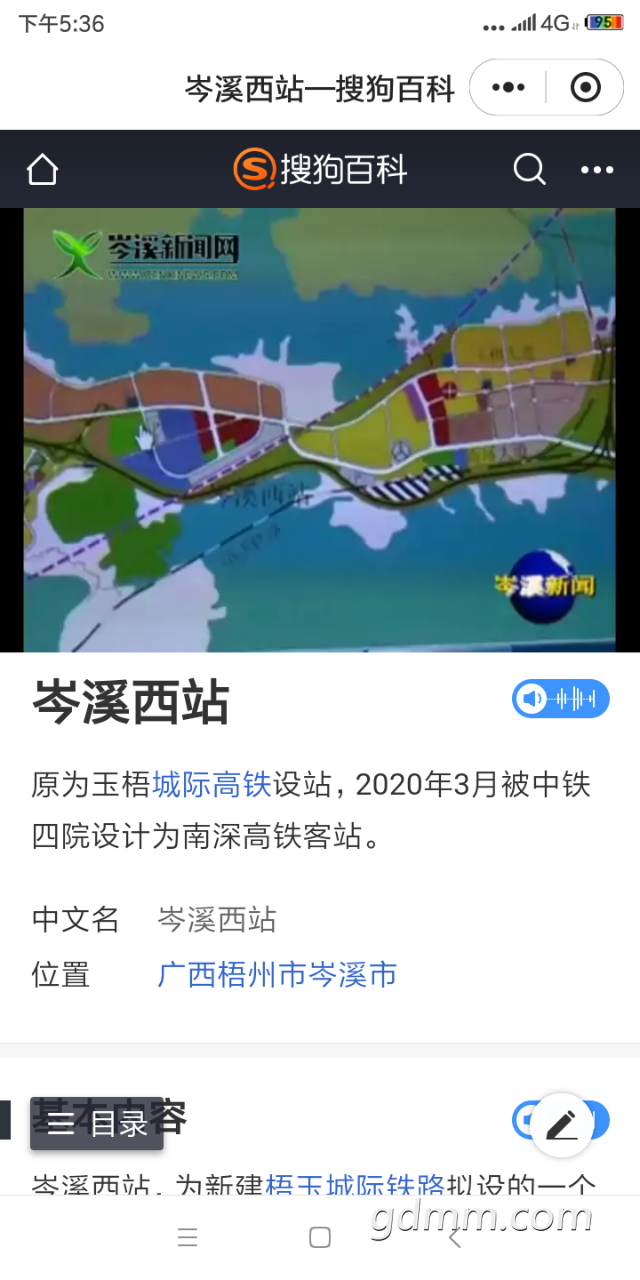Viewport: 640px width, 1280px height.
Task: Tap the system recent apps button
Action: [x=187, y=1238]
